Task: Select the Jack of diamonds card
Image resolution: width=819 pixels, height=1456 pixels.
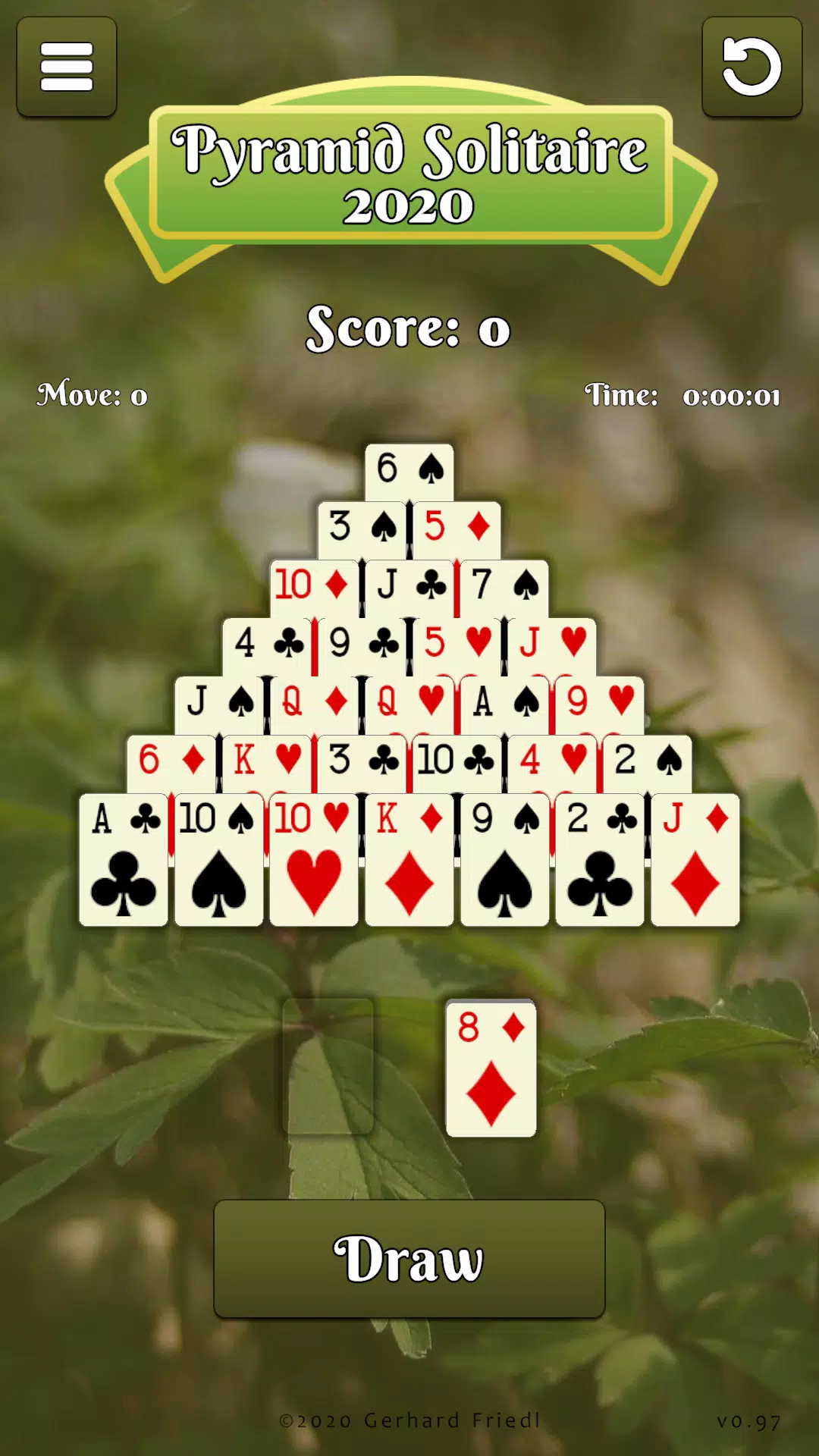Action: coord(695,861)
